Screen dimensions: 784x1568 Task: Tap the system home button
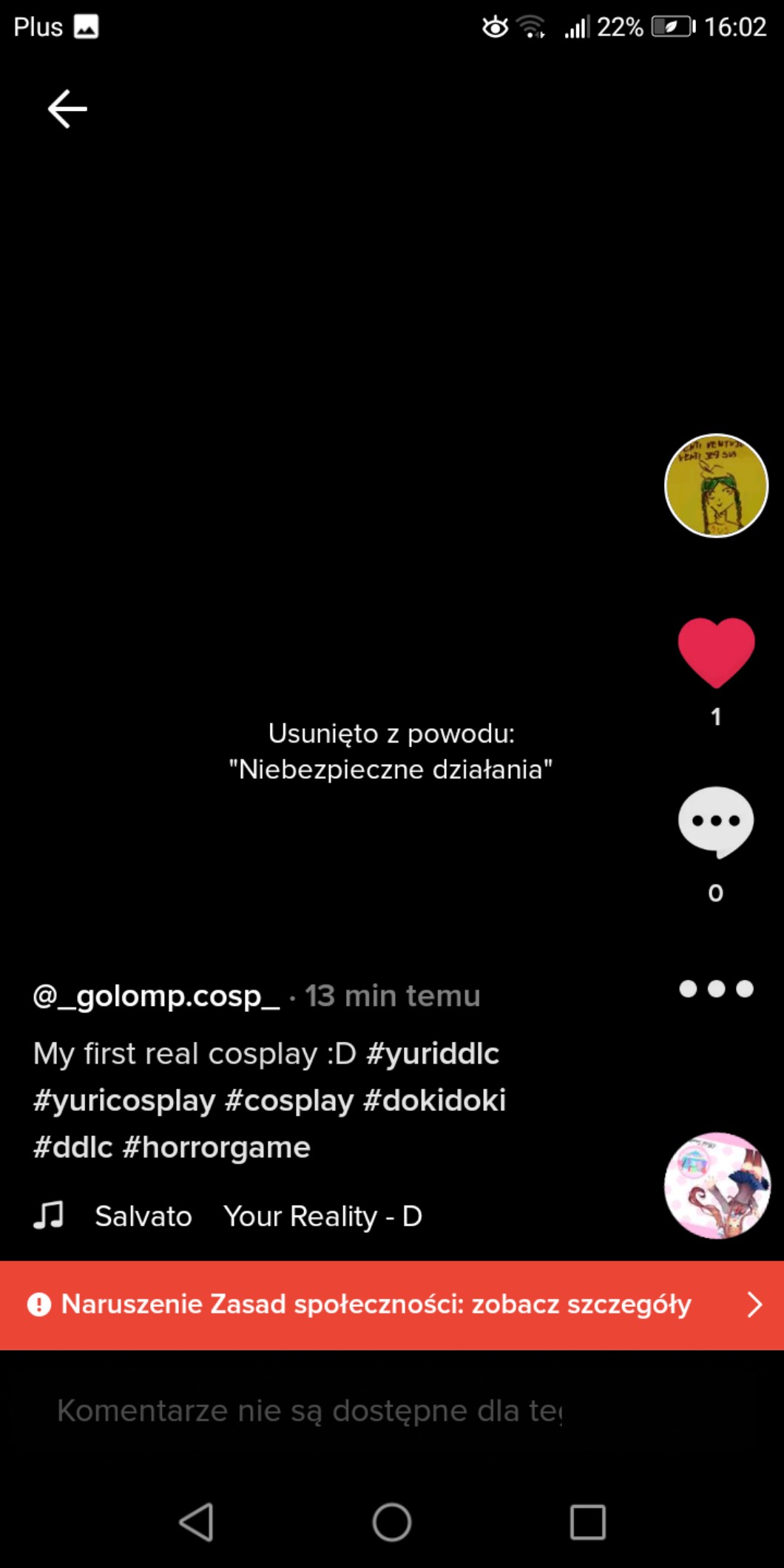(392, 1522)
